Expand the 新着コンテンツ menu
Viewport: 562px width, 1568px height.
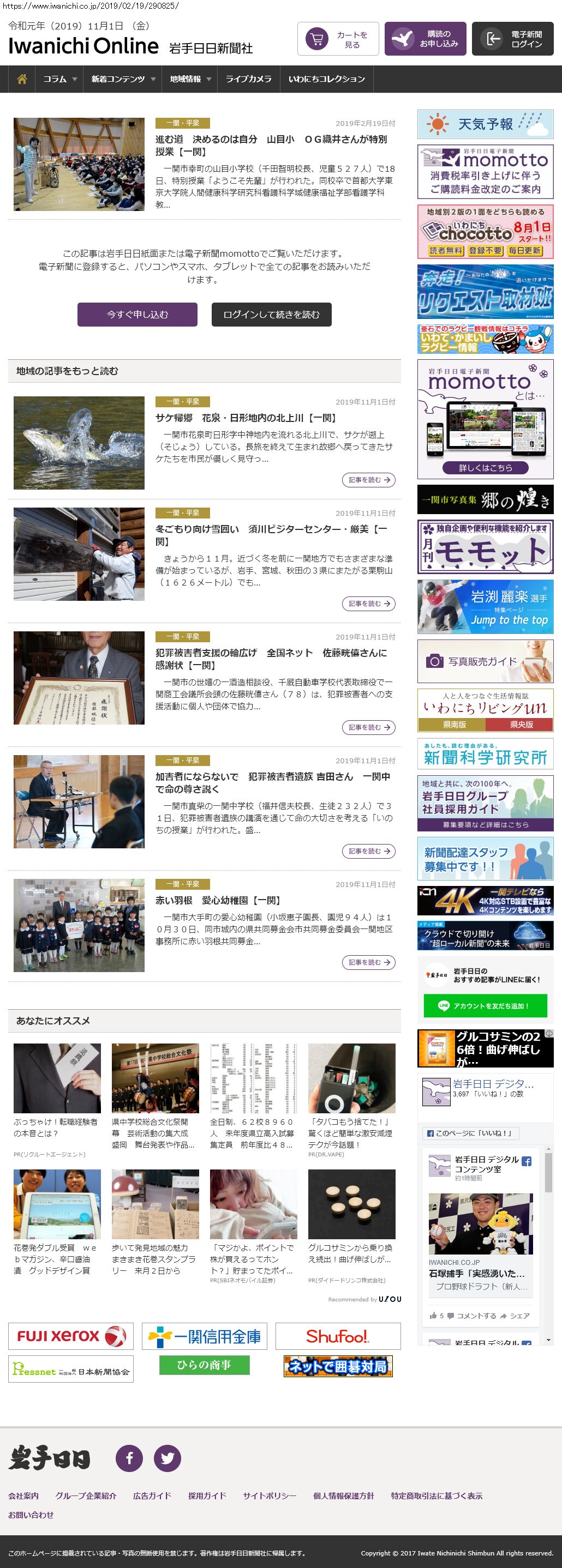click(123, 79)
